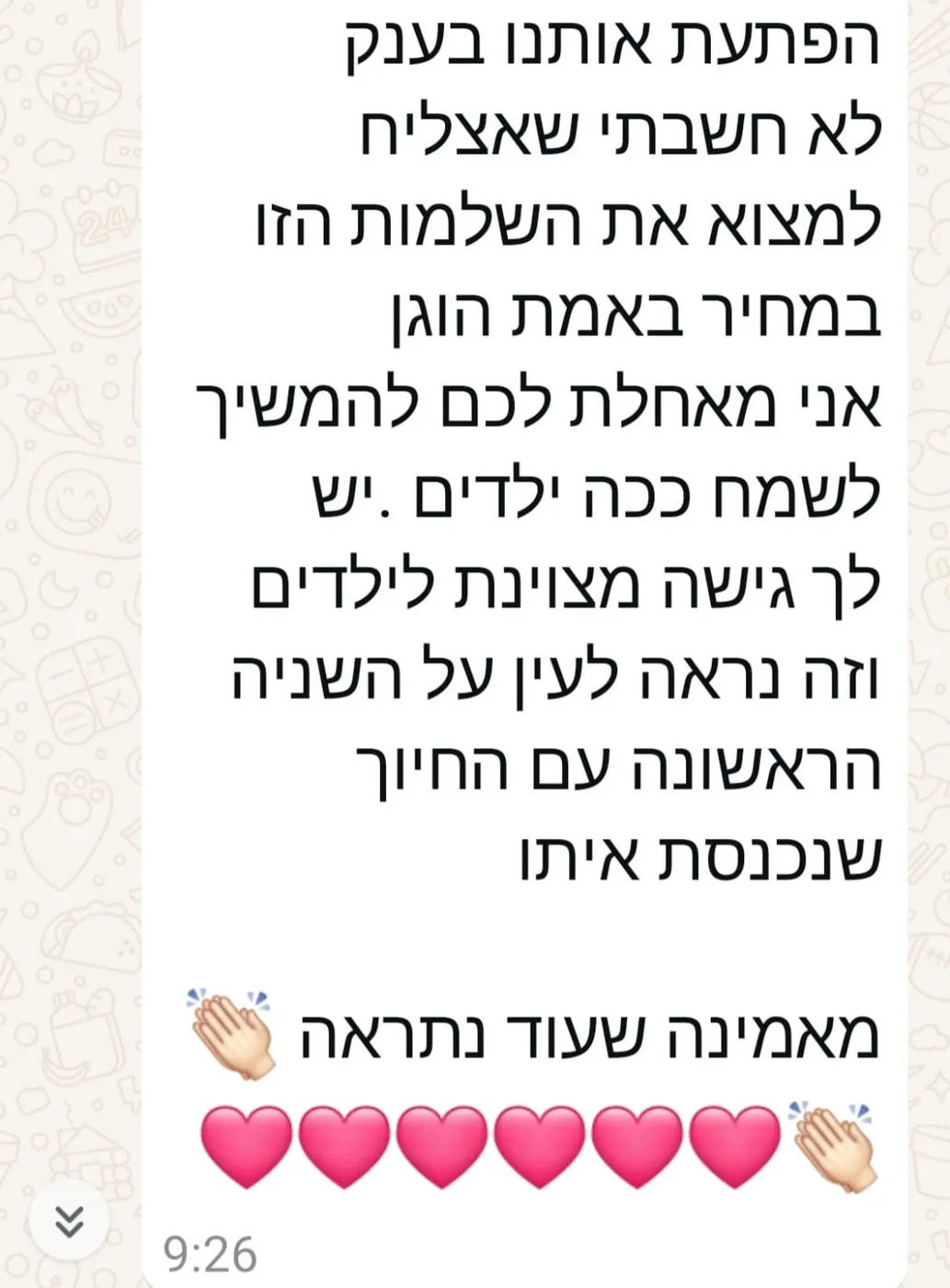This screenshot has height=1288, width=950.
Task: Jump to latest messages with double-chevron button
Action: pyautogui.click(x=69, y=1223)
